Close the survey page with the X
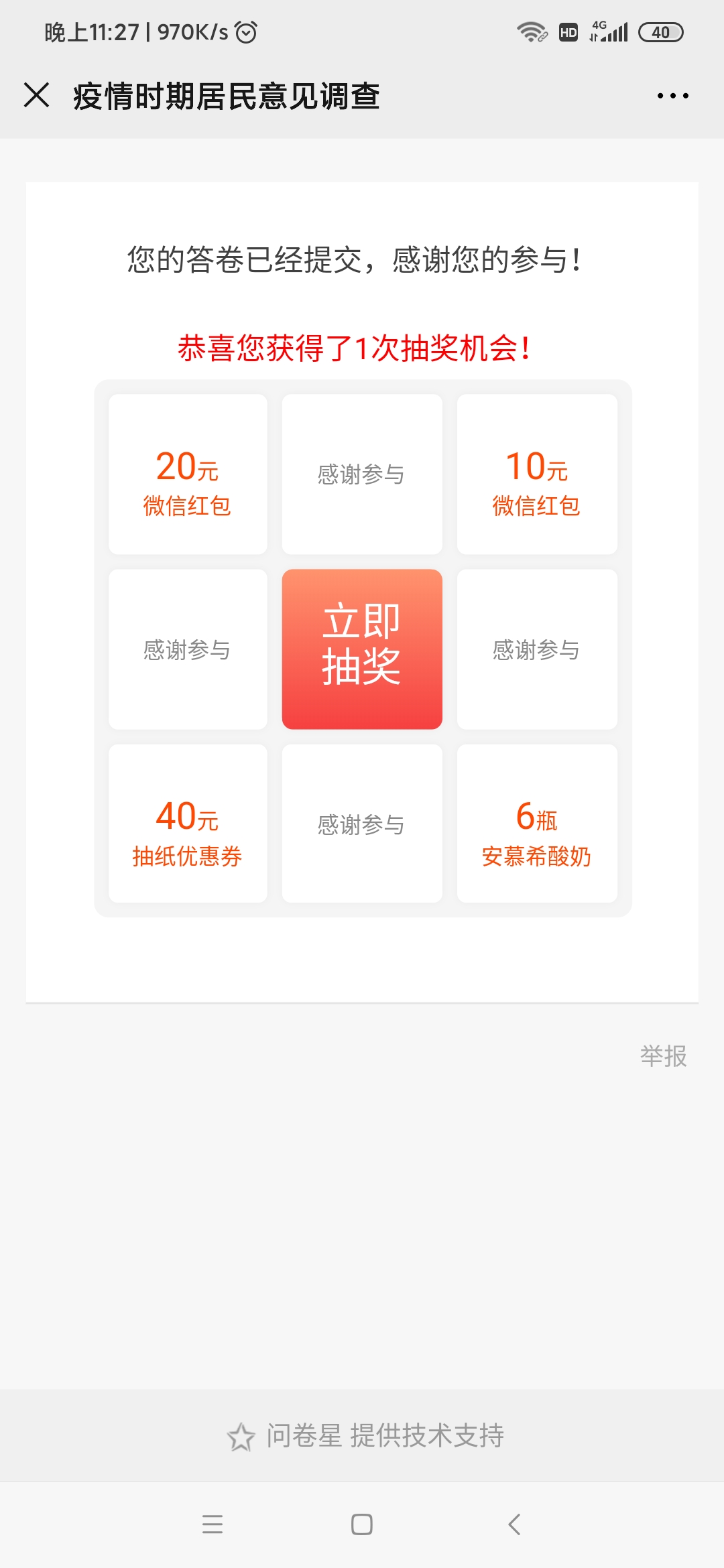Viewport: 724px width, 1568px height. tap(37, 95)
